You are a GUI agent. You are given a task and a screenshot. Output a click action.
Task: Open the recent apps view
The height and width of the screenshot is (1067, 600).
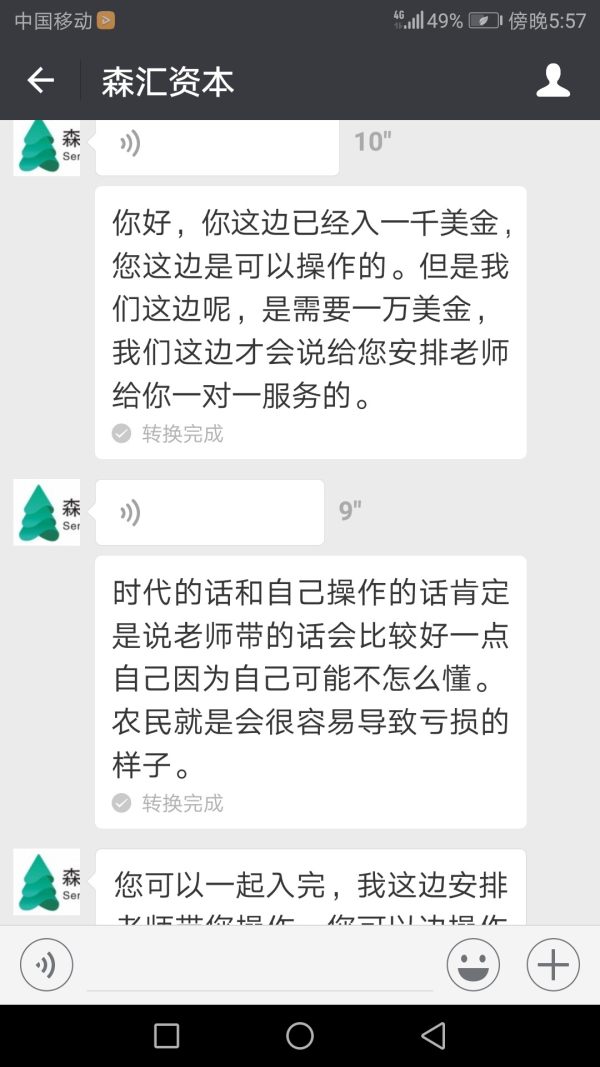[x=167, y=1036]
